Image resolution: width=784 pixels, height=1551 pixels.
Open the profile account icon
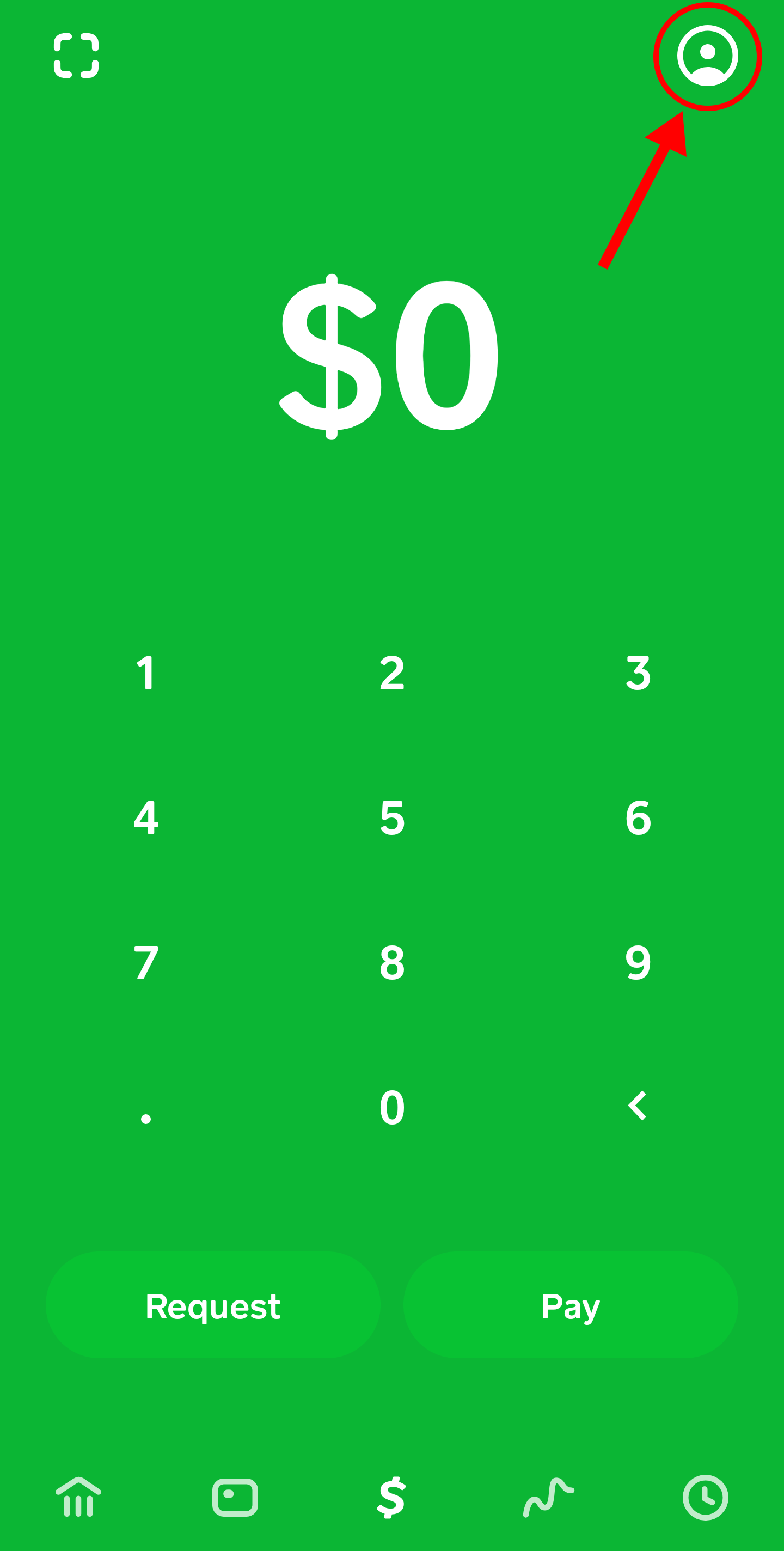[x=708, y=56]
